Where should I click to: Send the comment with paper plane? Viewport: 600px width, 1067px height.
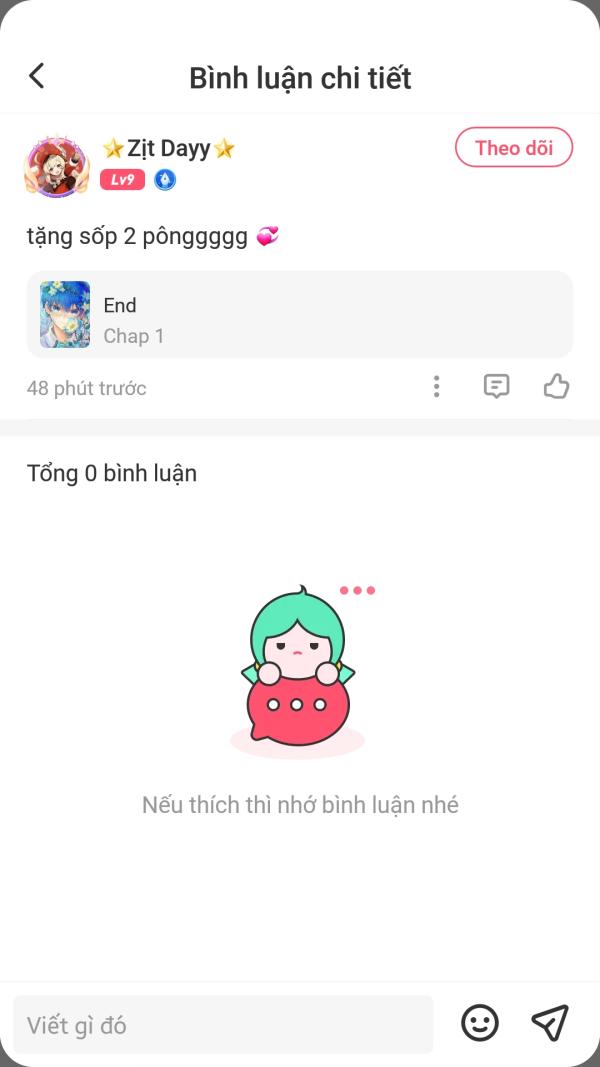pyautogui.click(x=550, y=1023)
